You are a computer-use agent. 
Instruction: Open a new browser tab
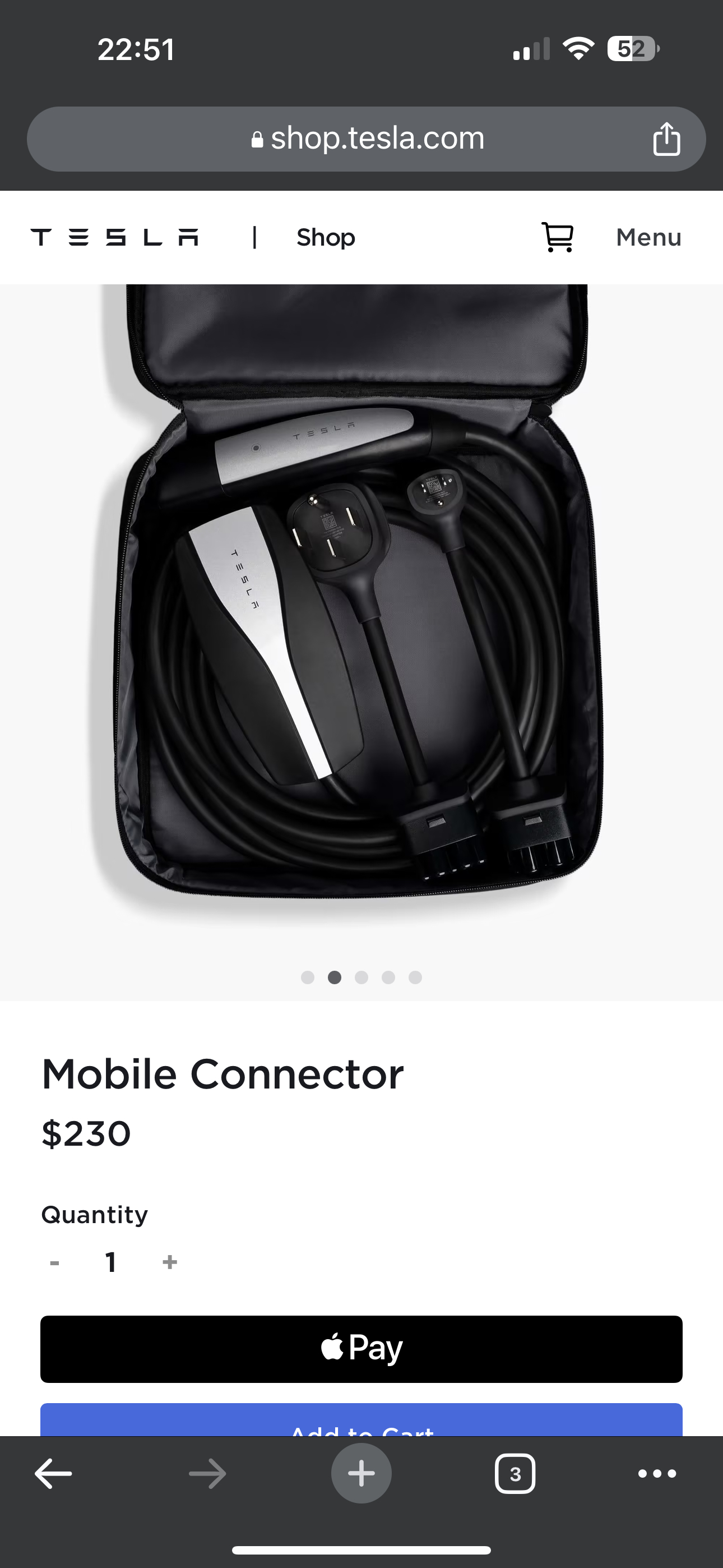click(x=361, y=1473)
